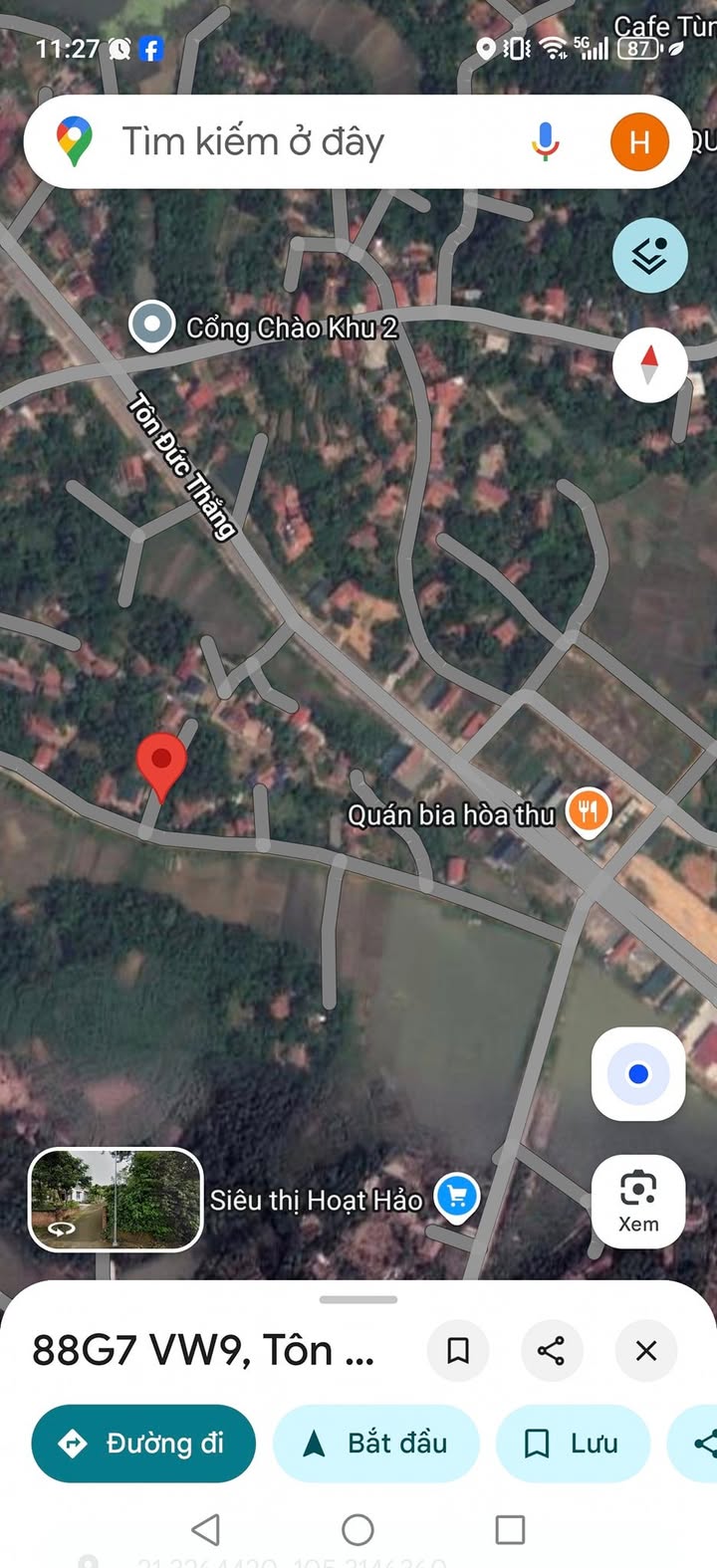Close the place details sheet
This screenshot has width=717, height=1568.
tap(646, 1351)
